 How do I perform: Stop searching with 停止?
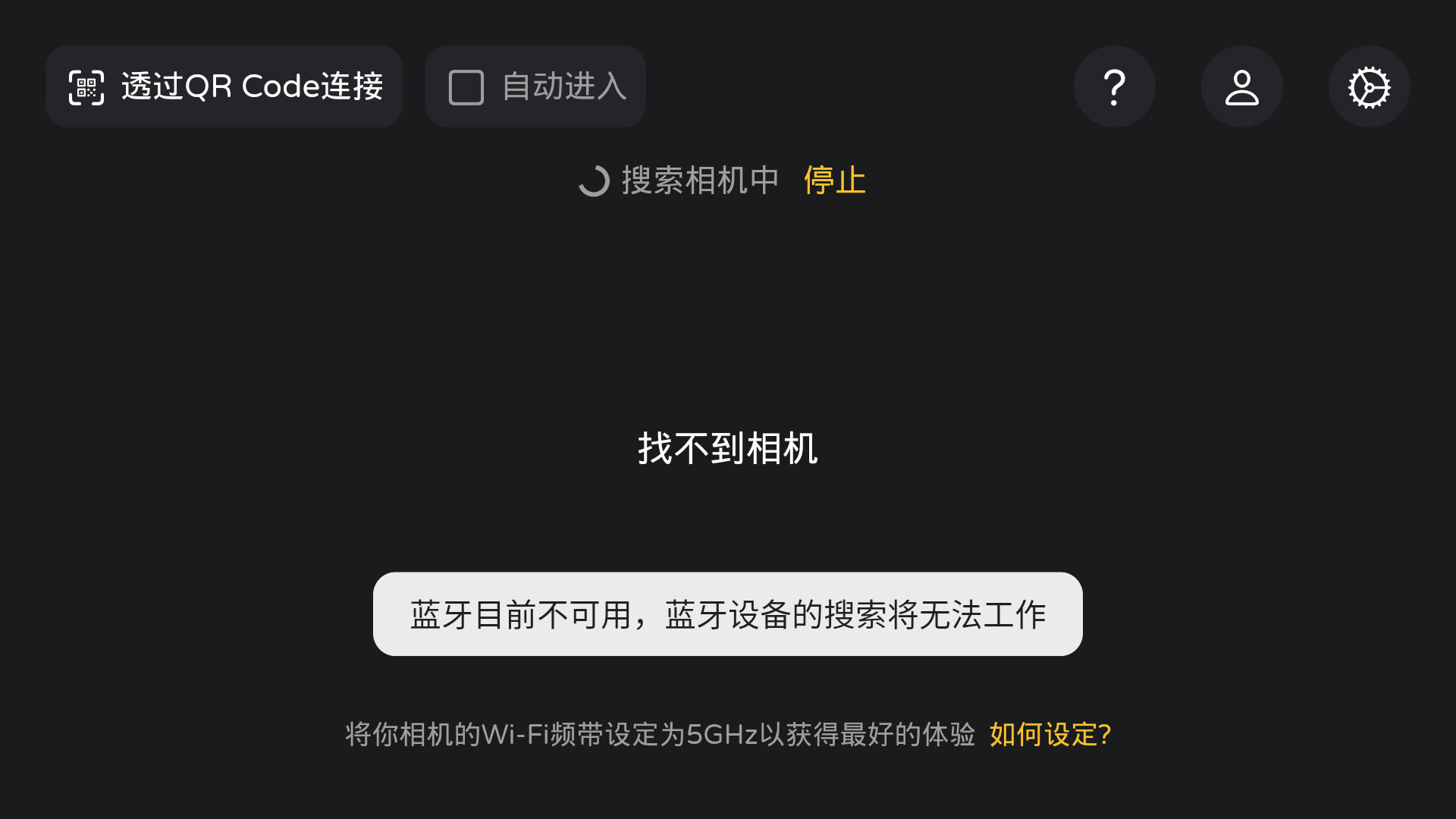tap(834, 180)
